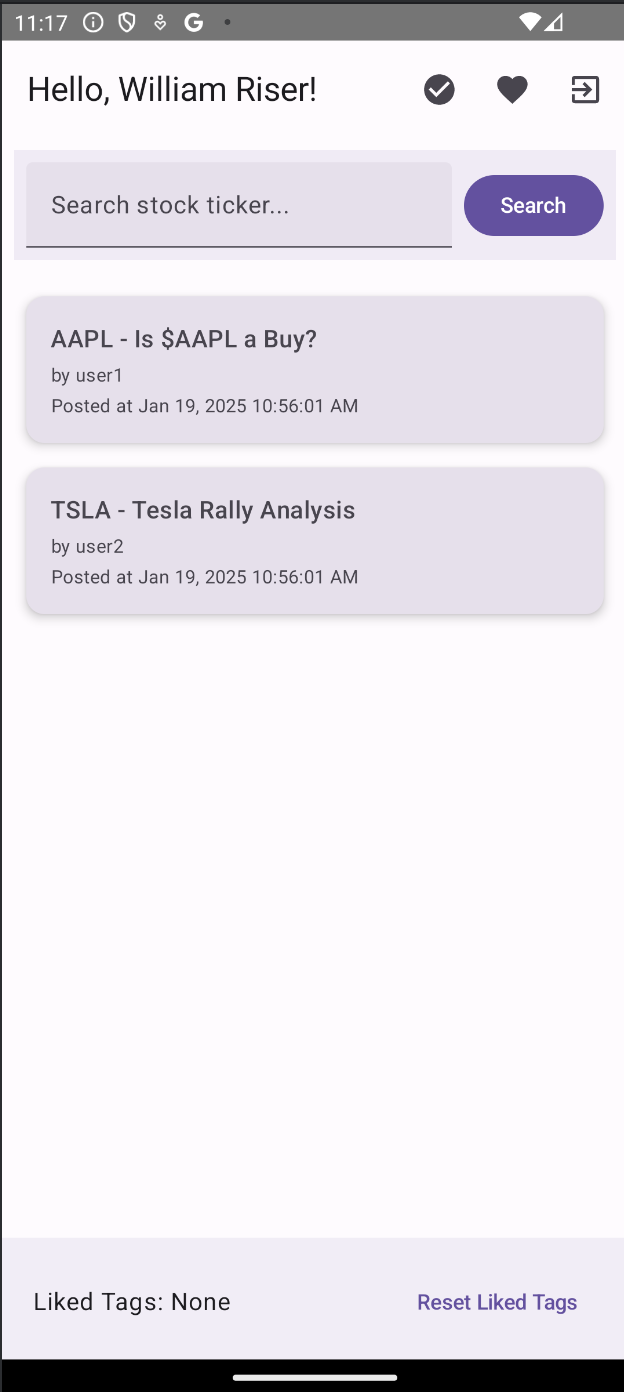
Task: Reset the liked tags
Action: [x=497, y=1302]
